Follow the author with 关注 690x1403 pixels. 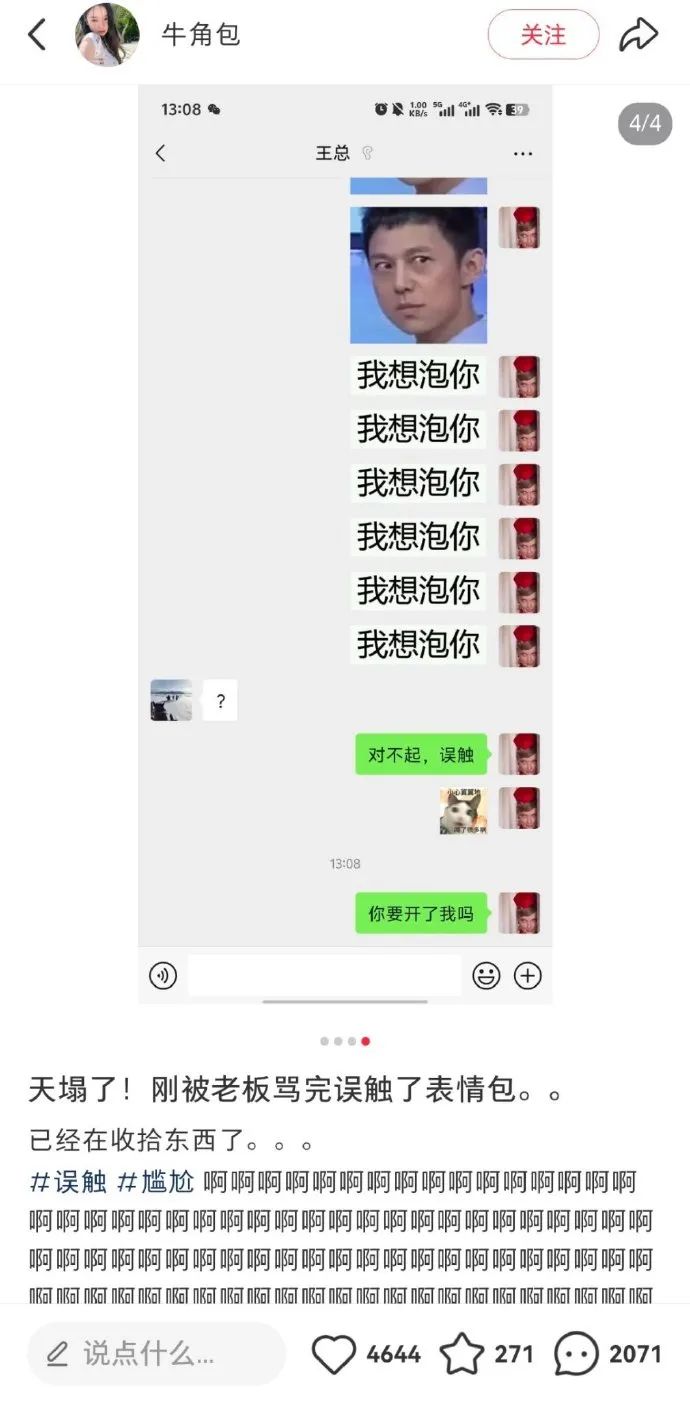pos(543,35)
